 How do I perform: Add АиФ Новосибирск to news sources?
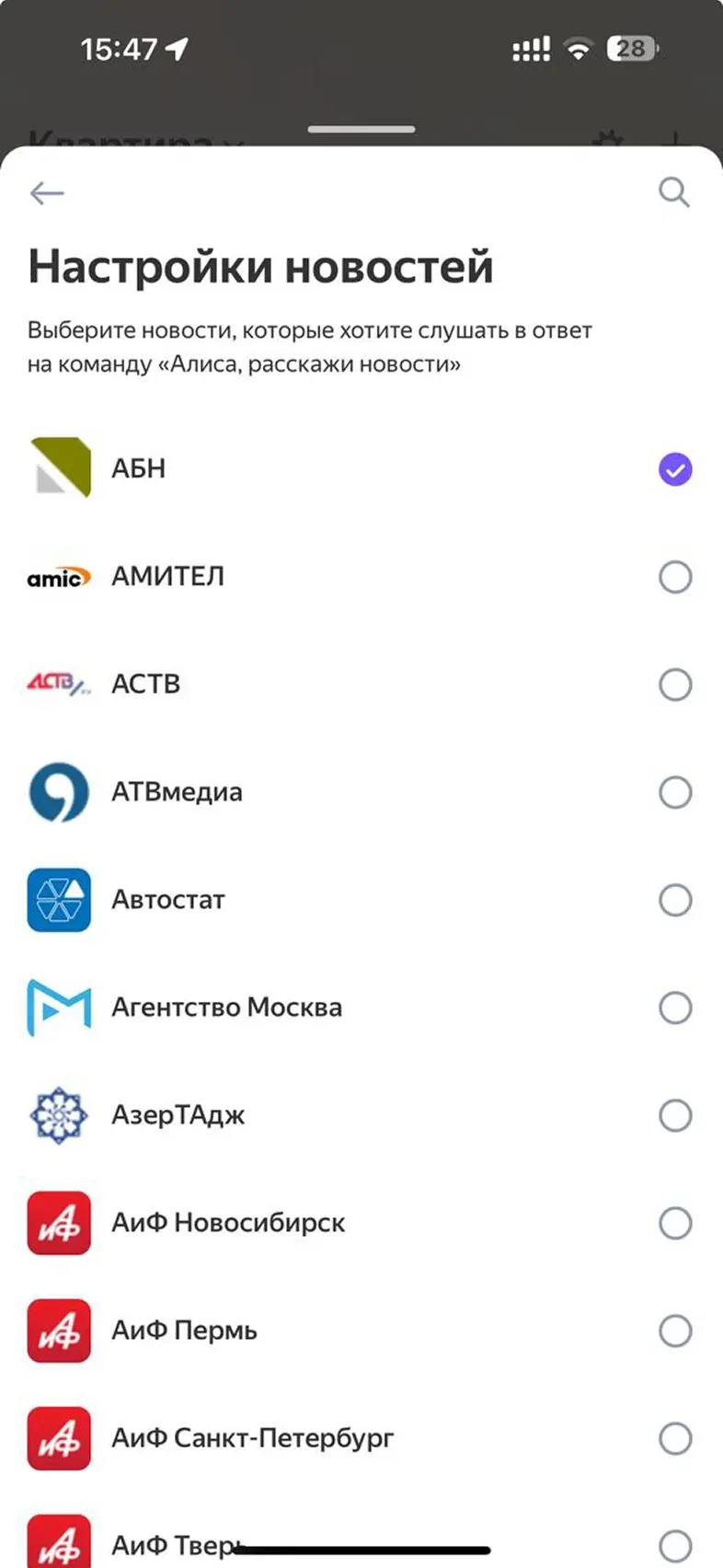point(675,1223)
